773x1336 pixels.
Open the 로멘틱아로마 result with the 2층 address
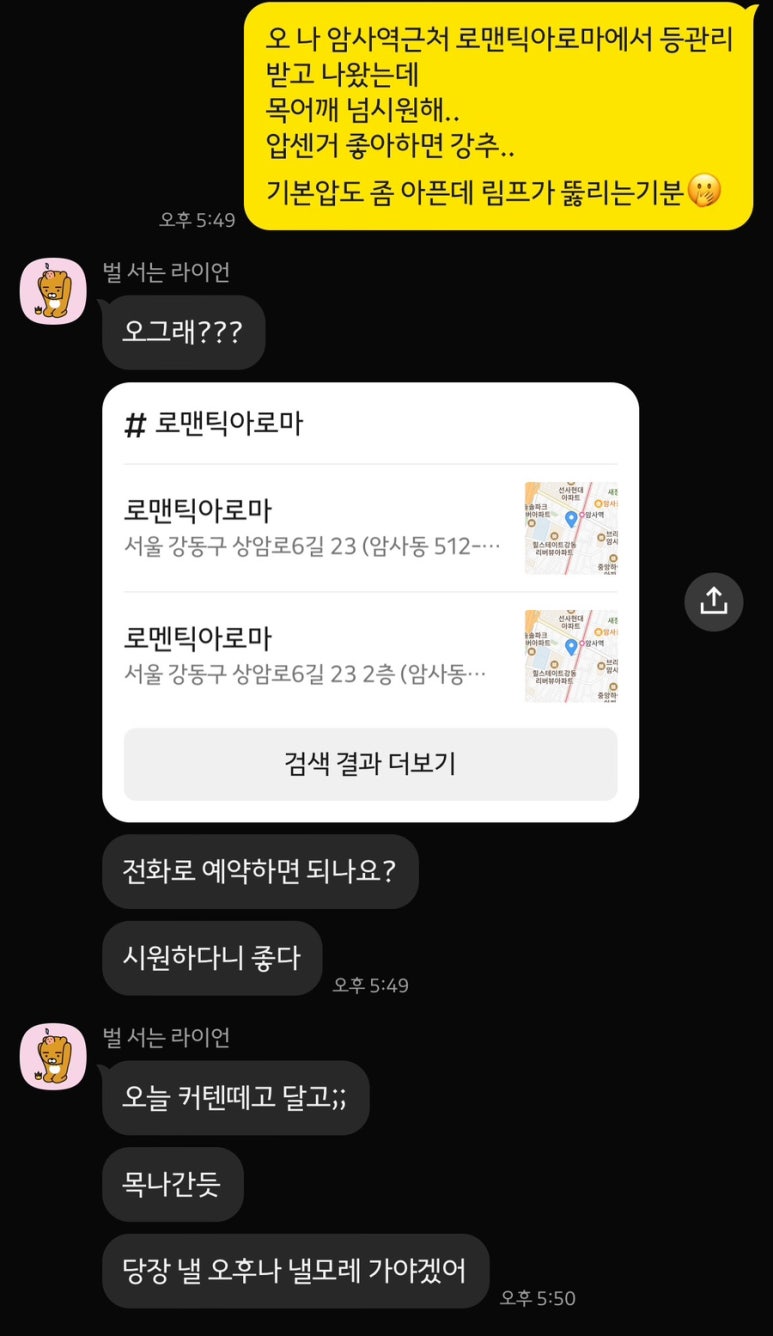click(x=370, y=655)
